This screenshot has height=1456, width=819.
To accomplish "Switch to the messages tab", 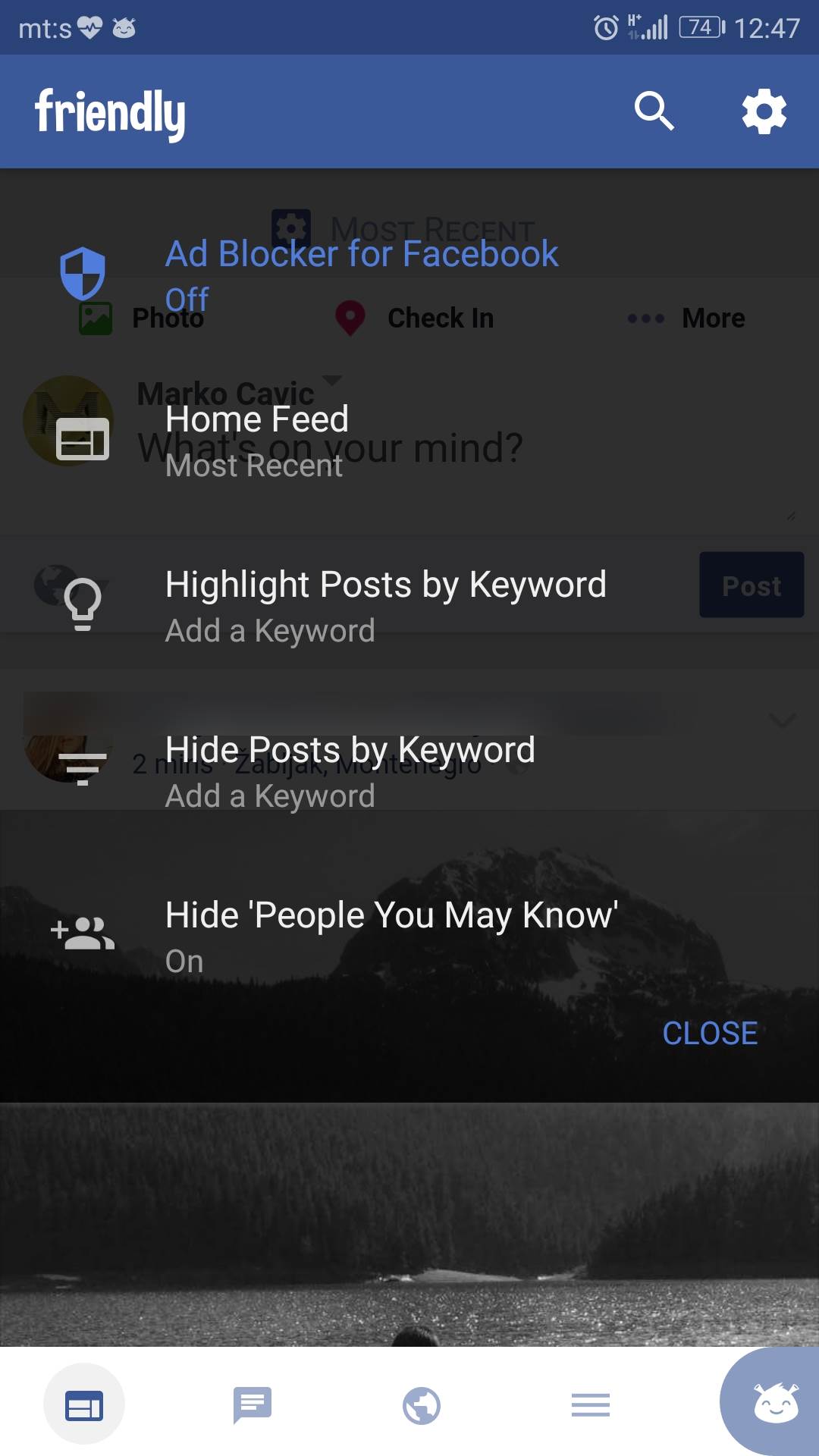I will [253, 1404].
